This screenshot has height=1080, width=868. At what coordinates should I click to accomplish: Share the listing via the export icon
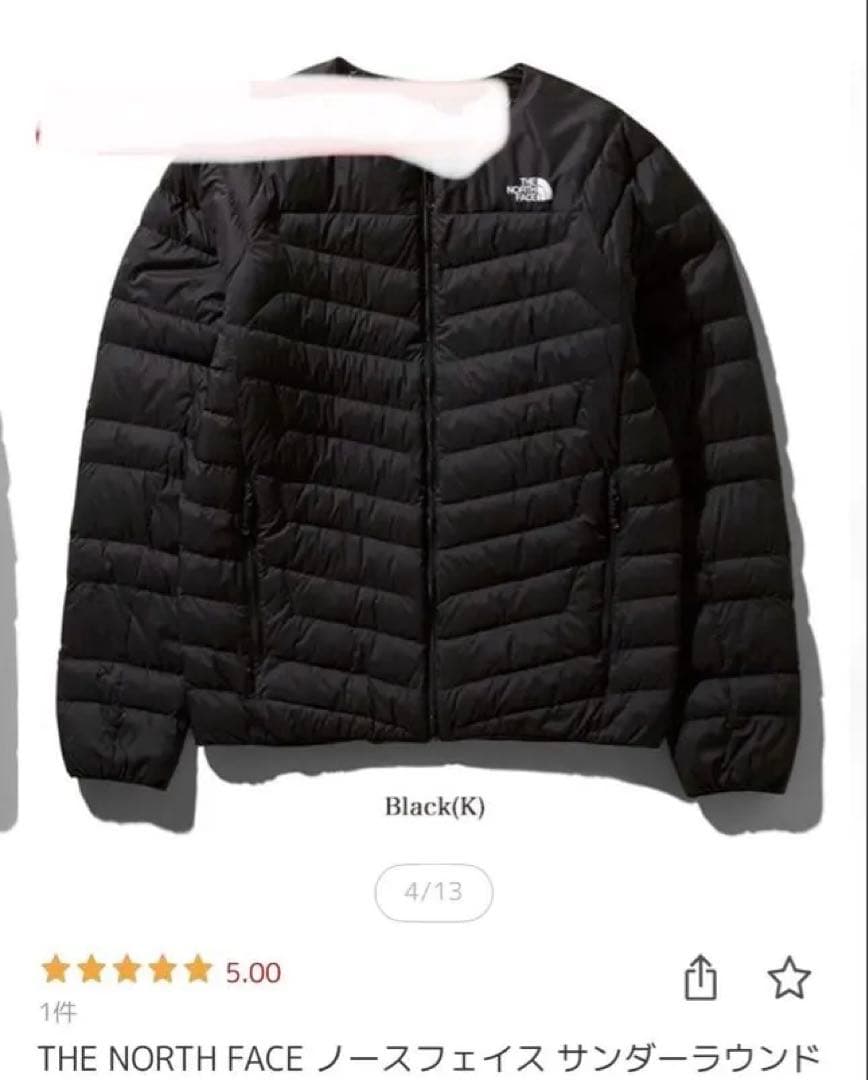[x=700, y=975]
